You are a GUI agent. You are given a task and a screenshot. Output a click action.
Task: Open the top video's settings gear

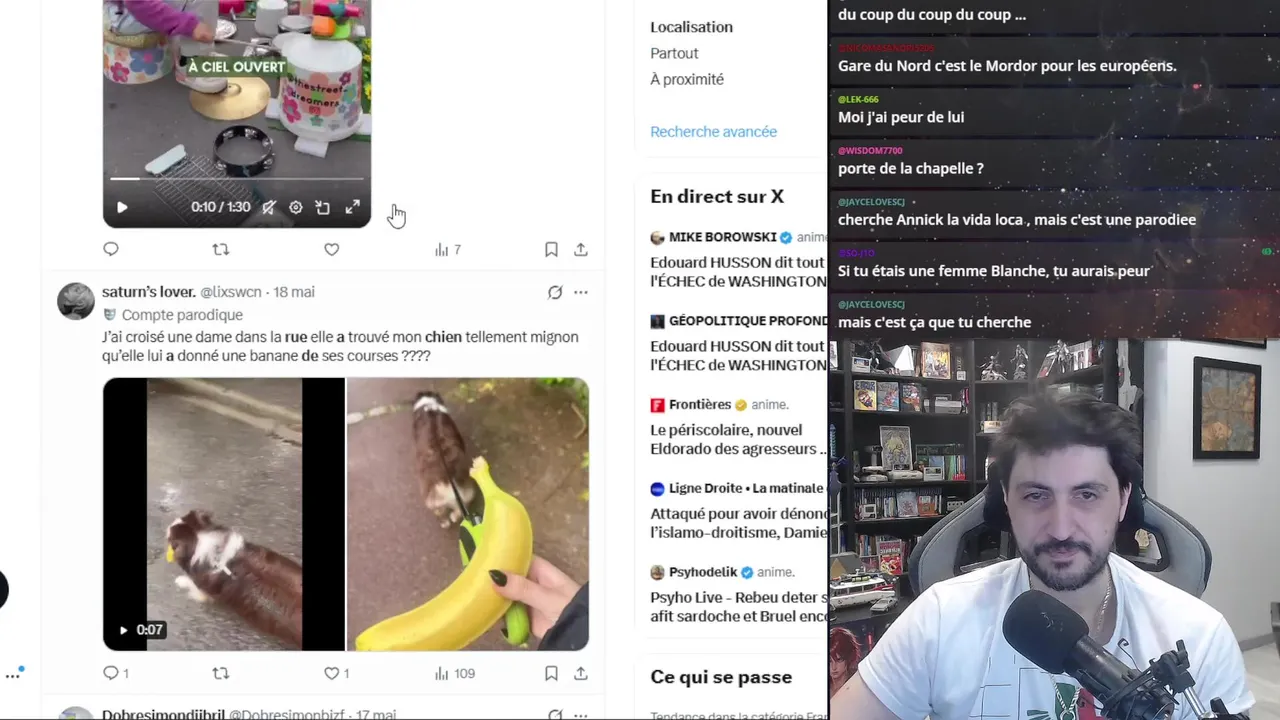(x=296, y=207)
